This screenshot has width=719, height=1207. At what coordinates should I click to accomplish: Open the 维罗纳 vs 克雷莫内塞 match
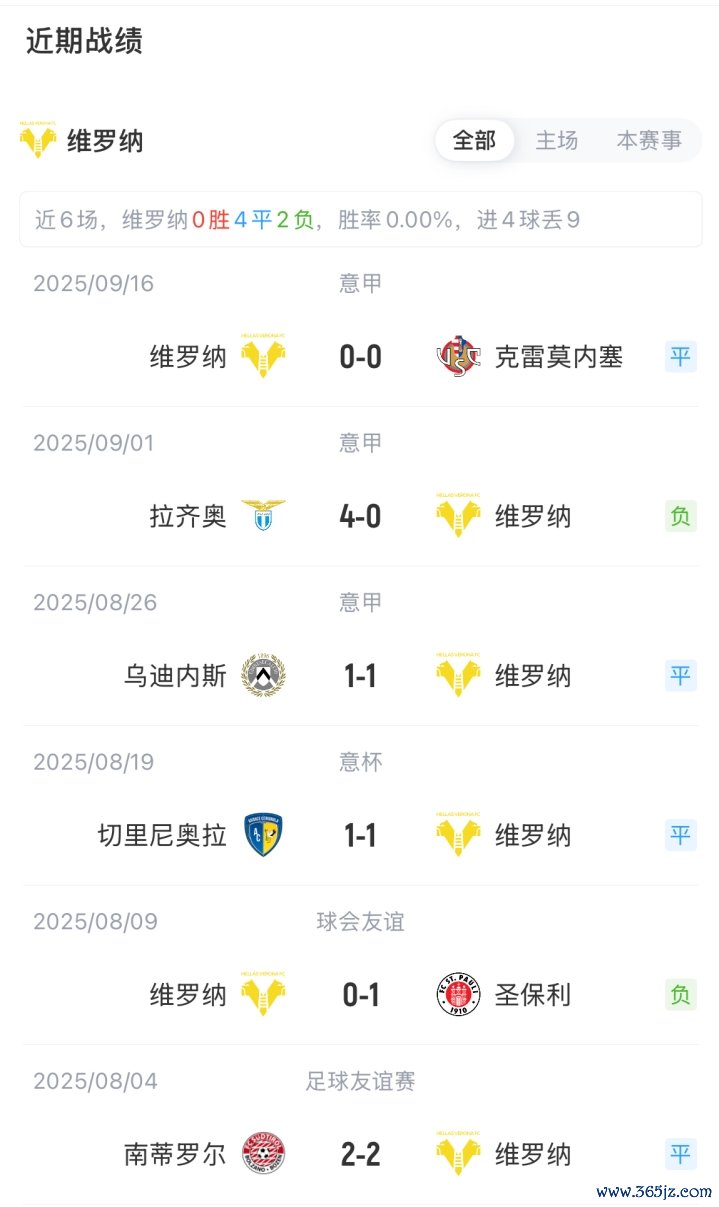(360, 328)
